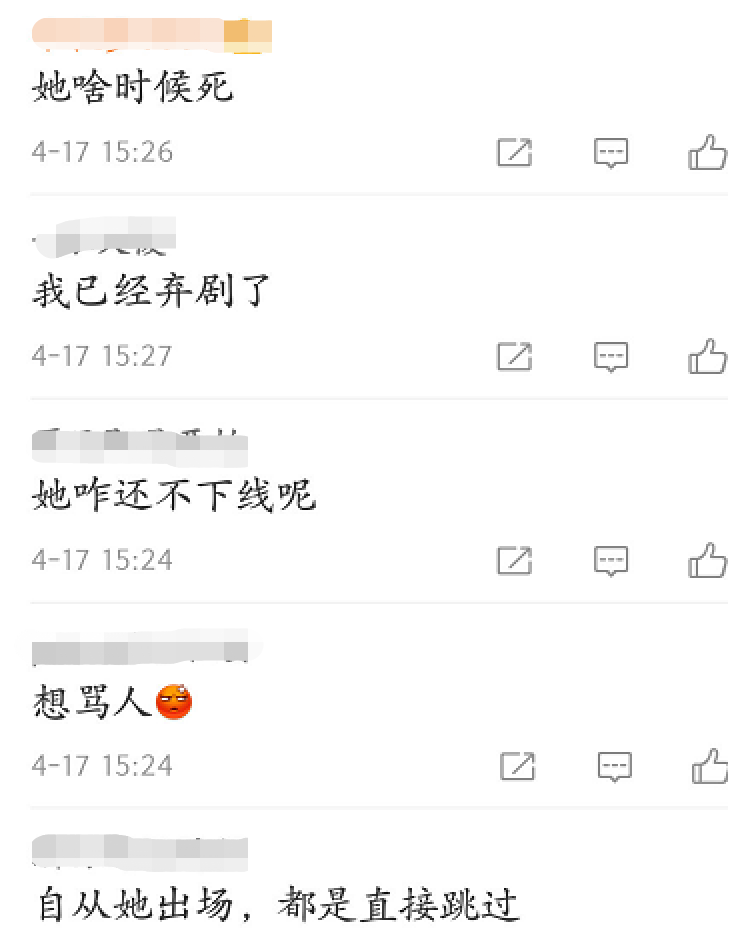
Task: Open the profile of the 我已经弃剧了 commenter
Action: click(104, 241)
